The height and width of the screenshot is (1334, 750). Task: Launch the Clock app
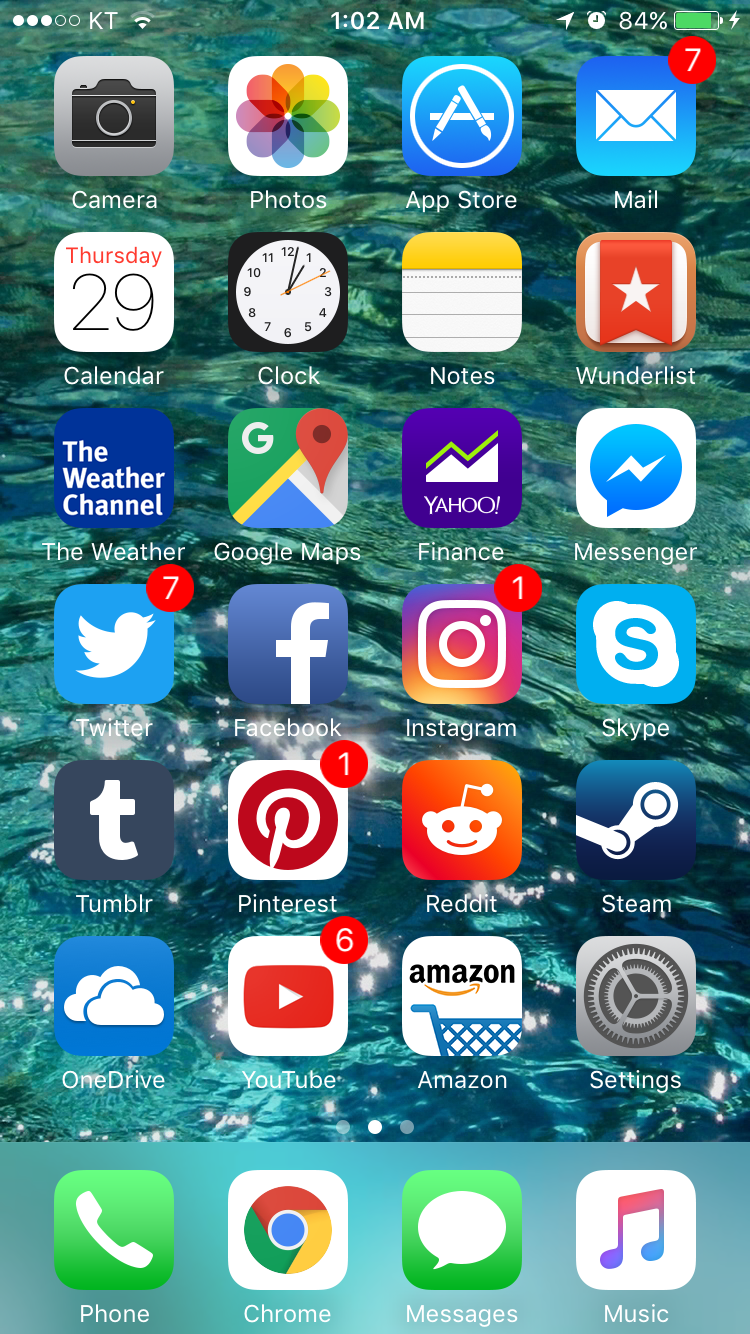coord(288,292)
